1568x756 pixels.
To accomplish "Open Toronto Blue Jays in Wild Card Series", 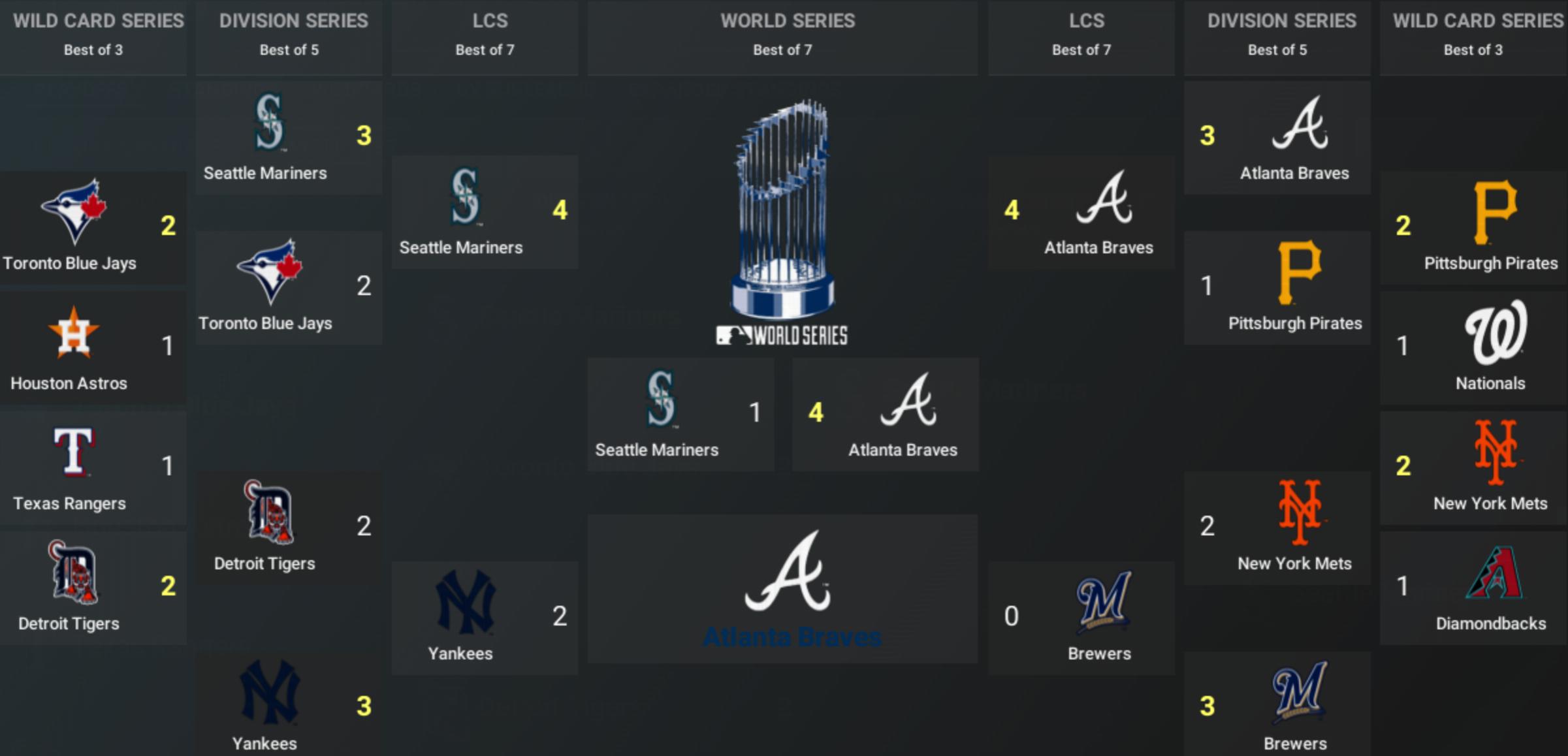I will pyautogui.click(x=93, y=228).
